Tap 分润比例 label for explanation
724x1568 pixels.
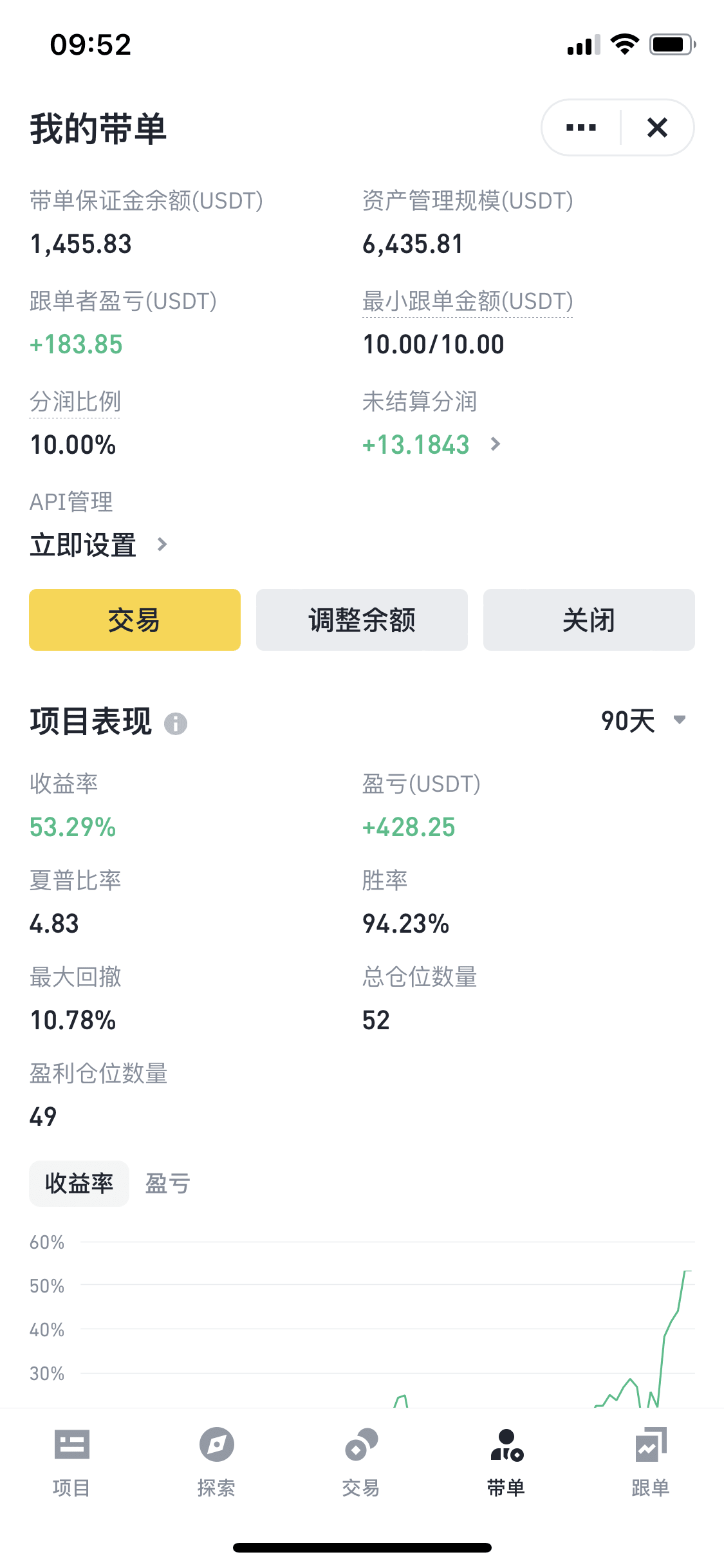[x=75, y=402]
